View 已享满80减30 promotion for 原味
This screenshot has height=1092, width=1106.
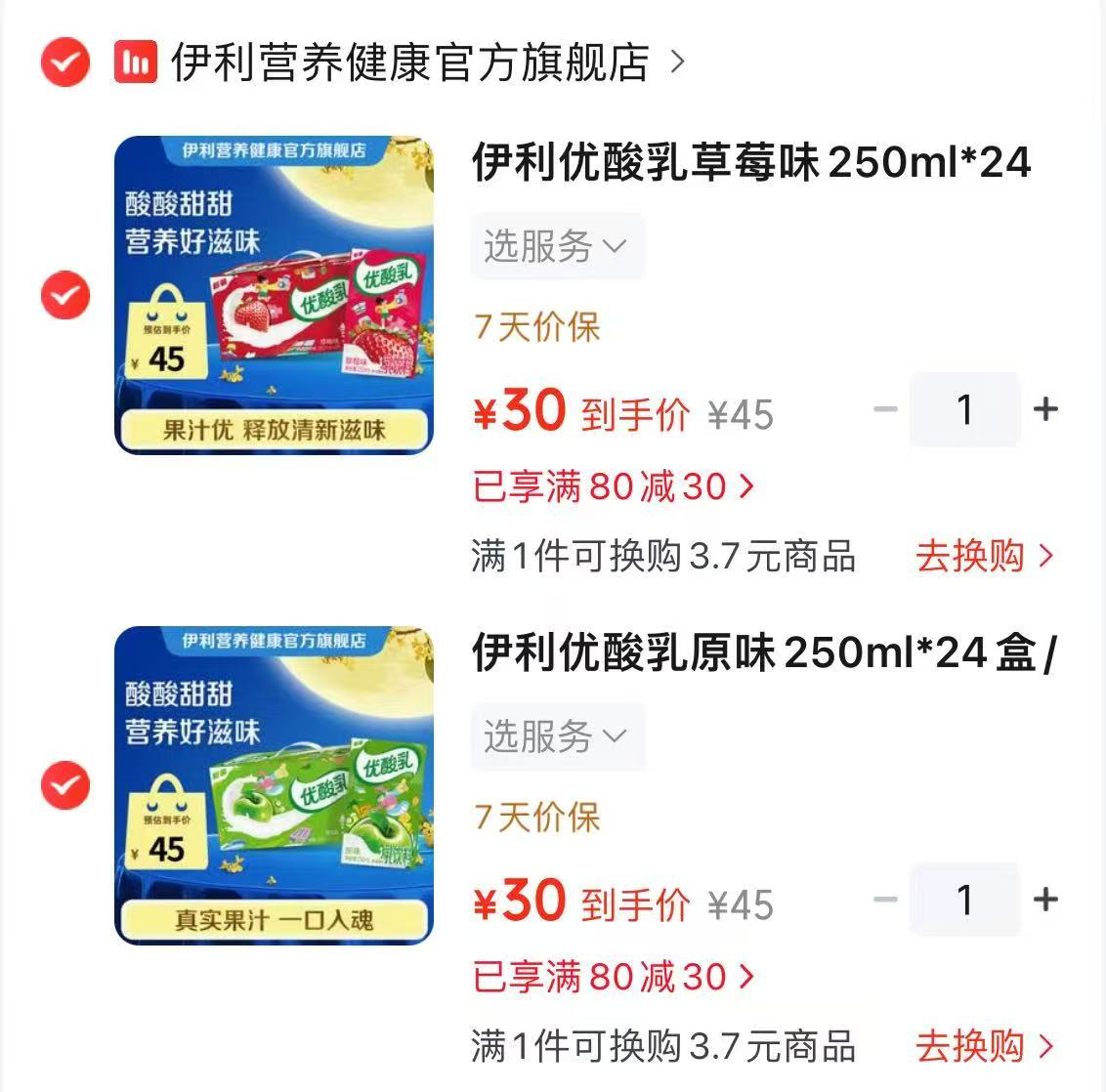[x=614, y=977]
